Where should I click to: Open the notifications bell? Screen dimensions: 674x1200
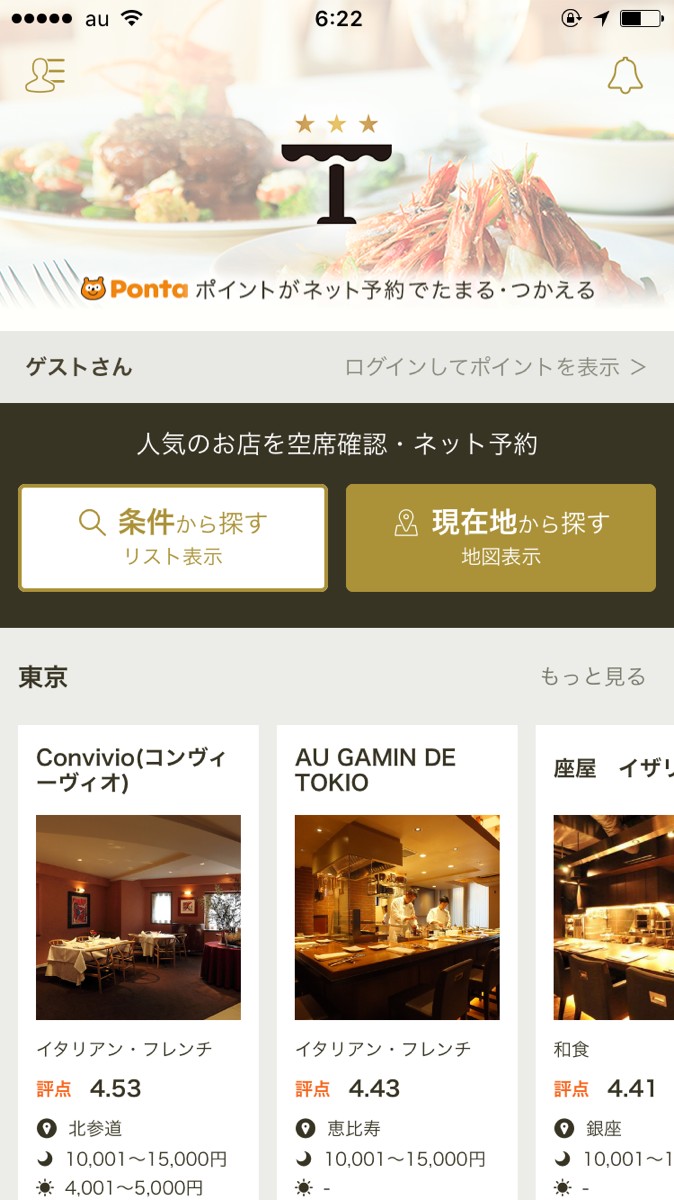(625, 75)
